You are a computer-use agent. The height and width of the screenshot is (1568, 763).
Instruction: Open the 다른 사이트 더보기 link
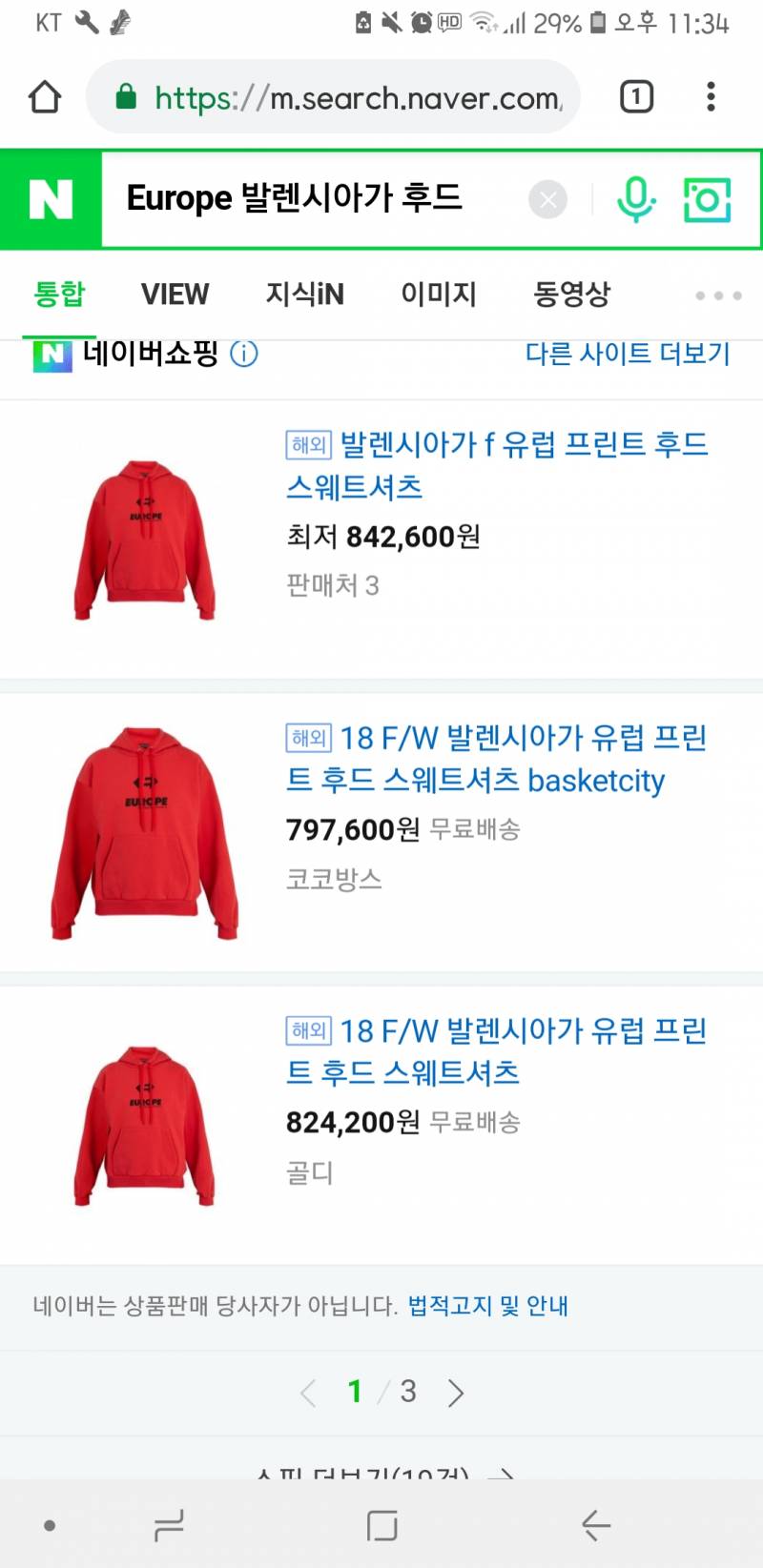pos(627,354)
